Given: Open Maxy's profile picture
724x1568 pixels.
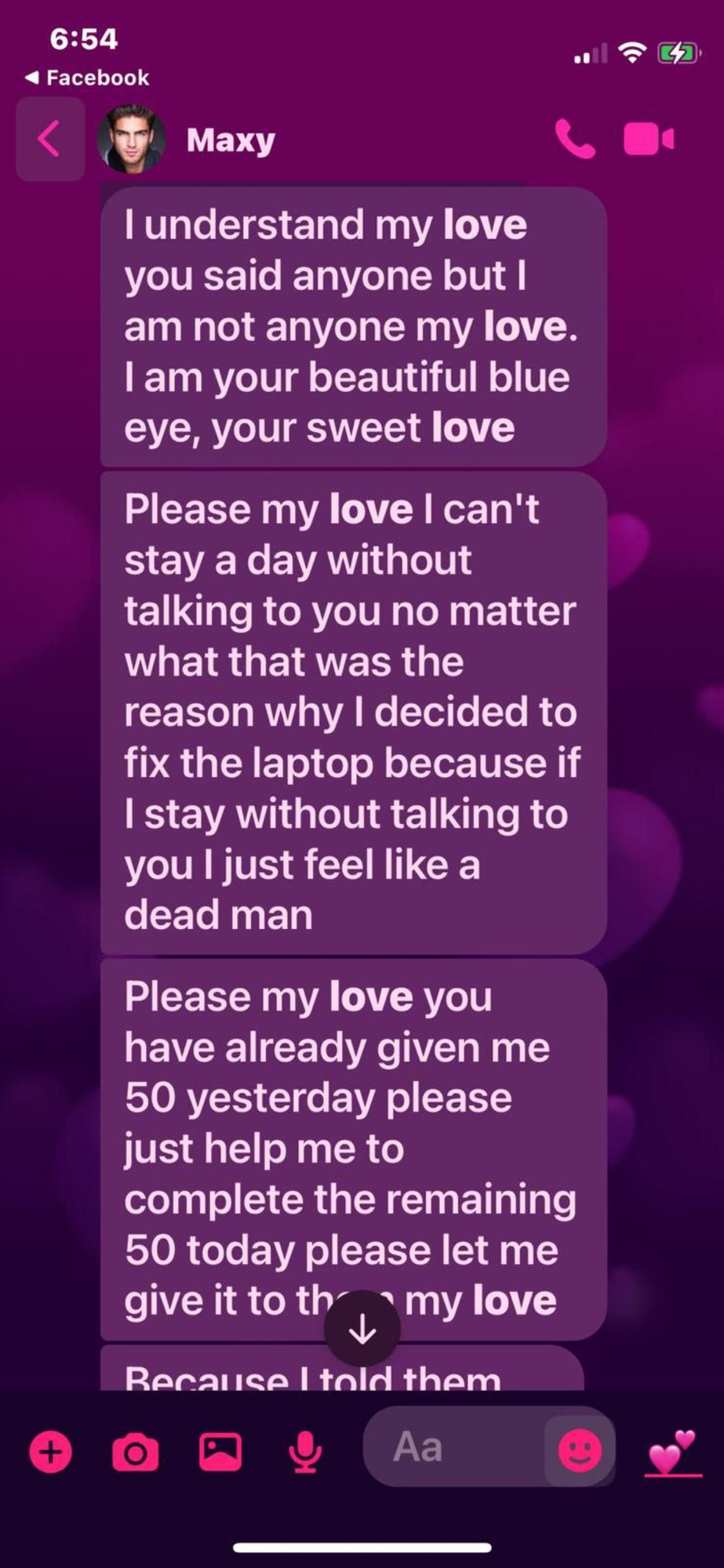Looking at the screenshot, I should pos(131,140).
